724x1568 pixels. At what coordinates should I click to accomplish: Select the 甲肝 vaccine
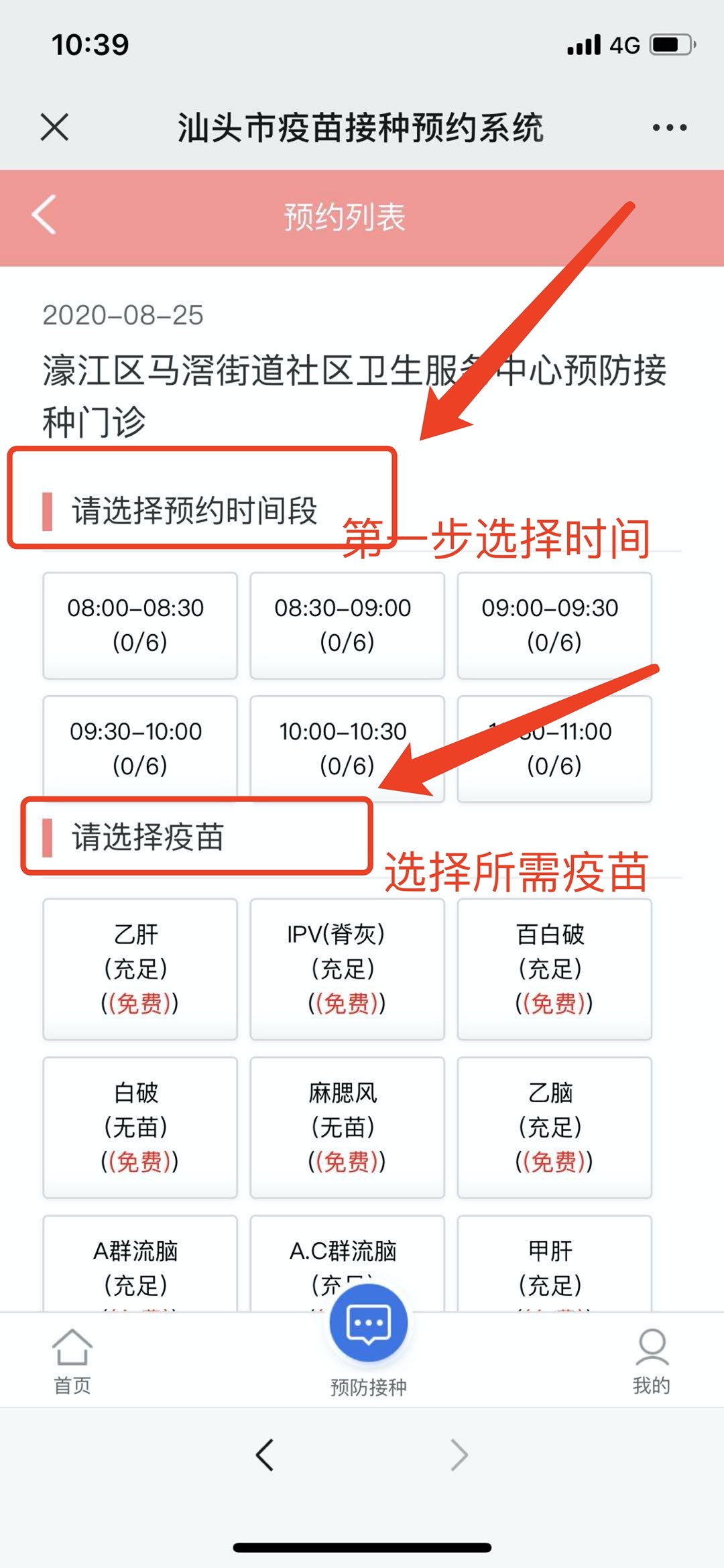pos(554,1264)
